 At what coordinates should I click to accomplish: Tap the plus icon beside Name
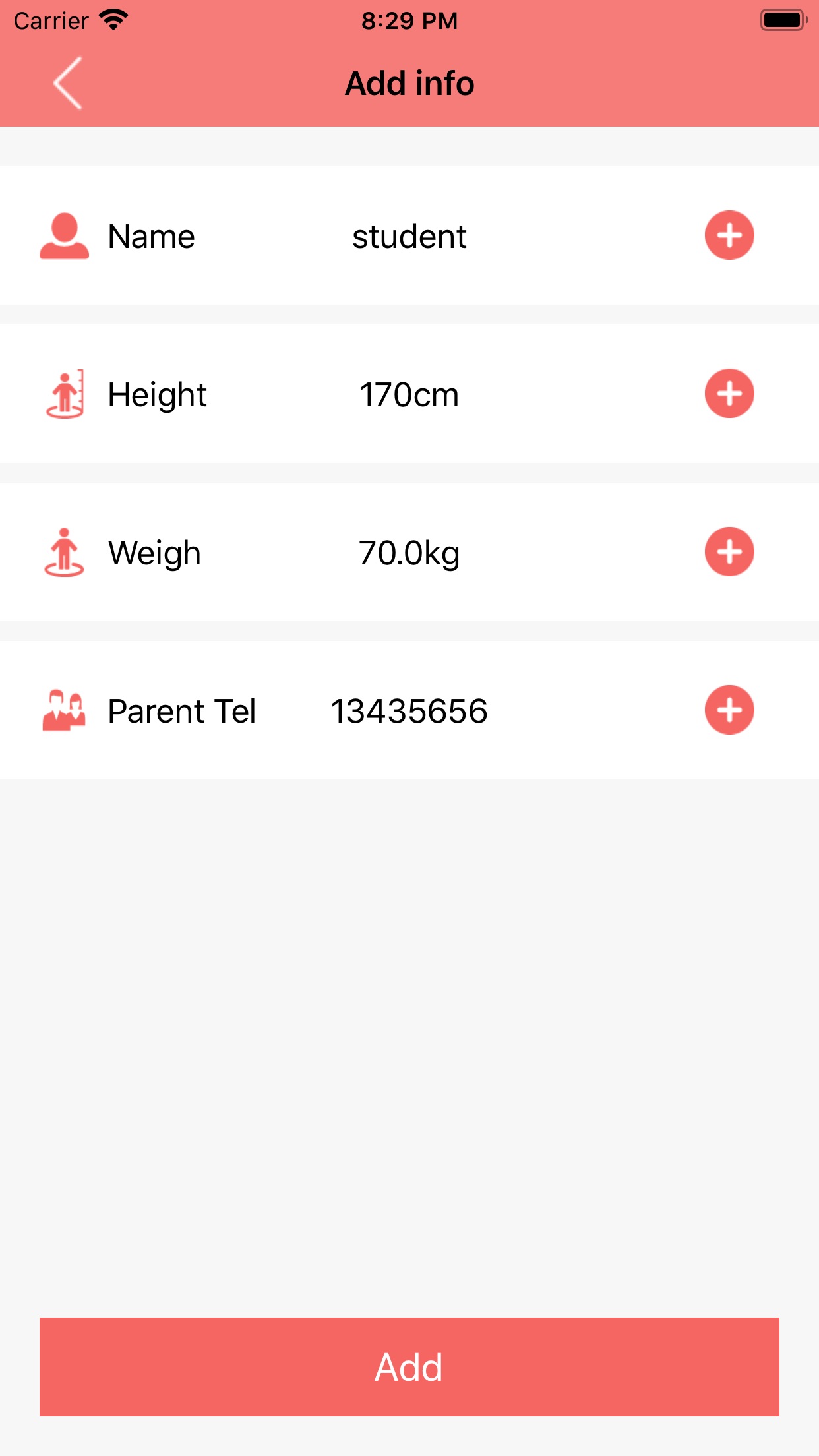tap(729, 235)
